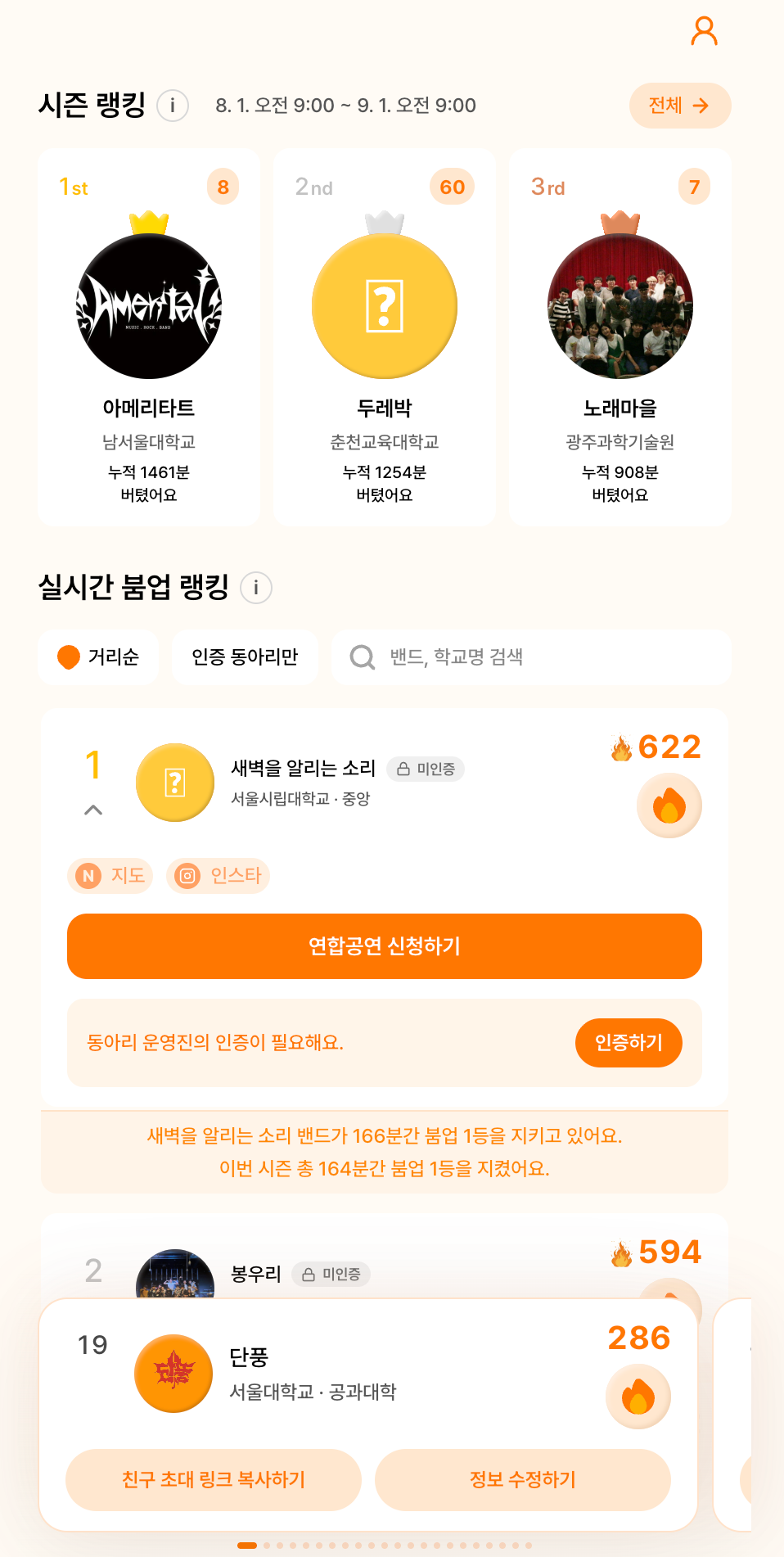Toggle the 거리순 sort chip
Image resolution: width=784 pixels, height=1557 pixels.
tap(99, 657)
